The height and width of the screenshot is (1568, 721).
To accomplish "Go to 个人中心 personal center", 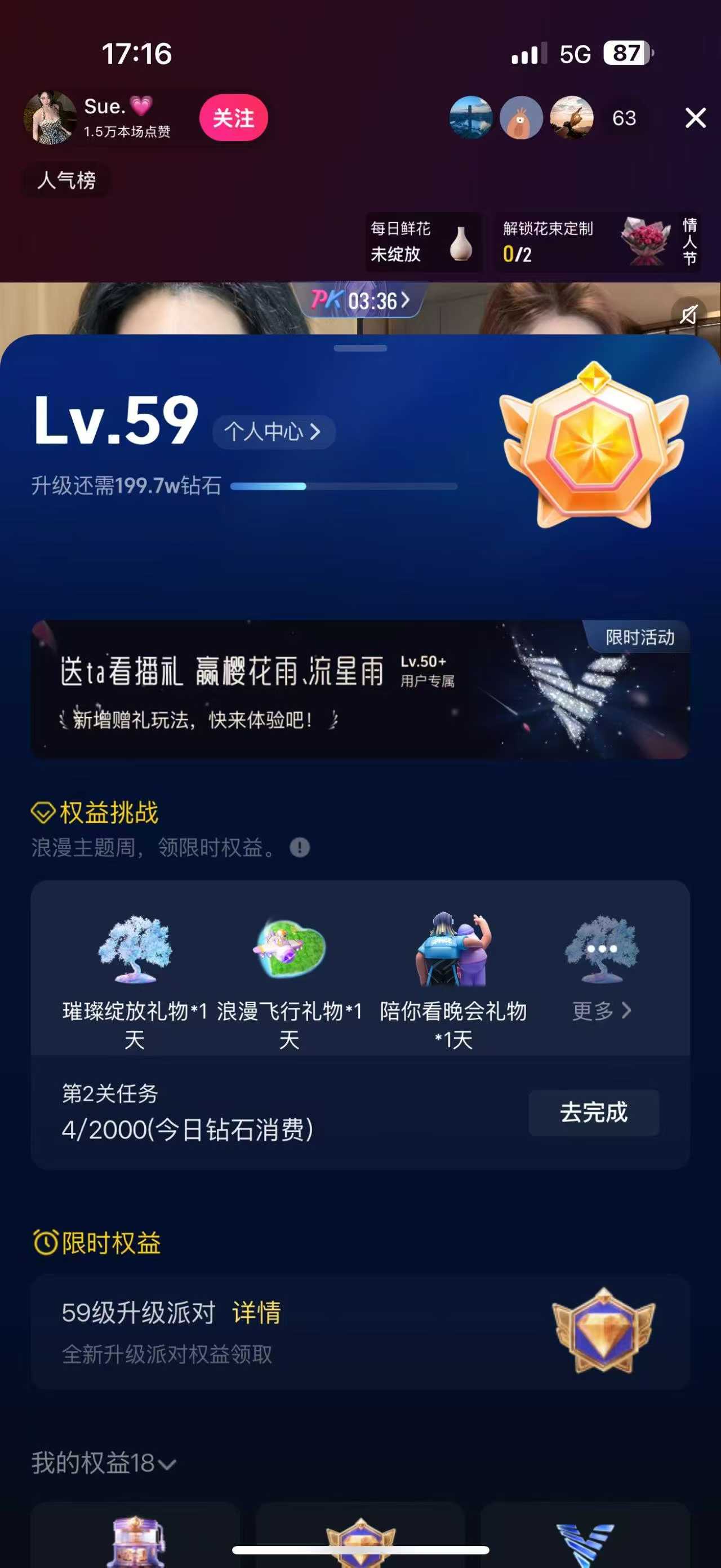I will [273, 432].
